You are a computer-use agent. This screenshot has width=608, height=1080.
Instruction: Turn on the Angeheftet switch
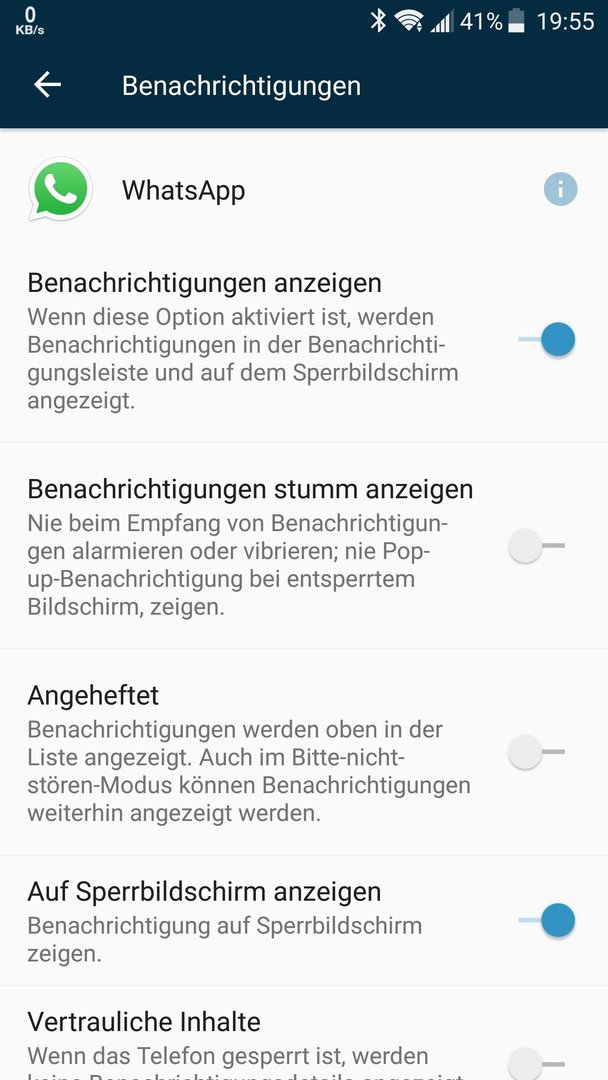point(536,751)
